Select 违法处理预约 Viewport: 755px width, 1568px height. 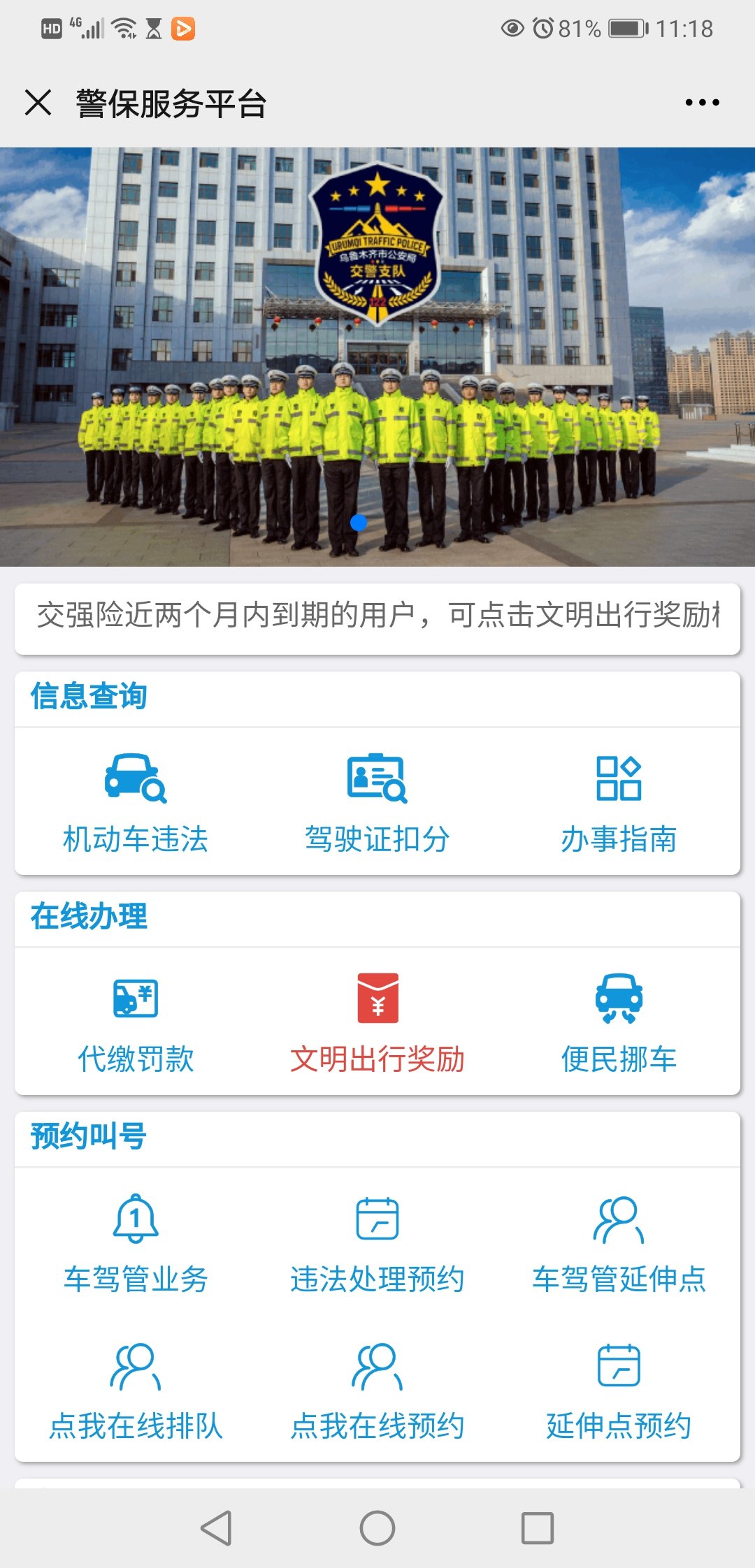click(377, 1244)
